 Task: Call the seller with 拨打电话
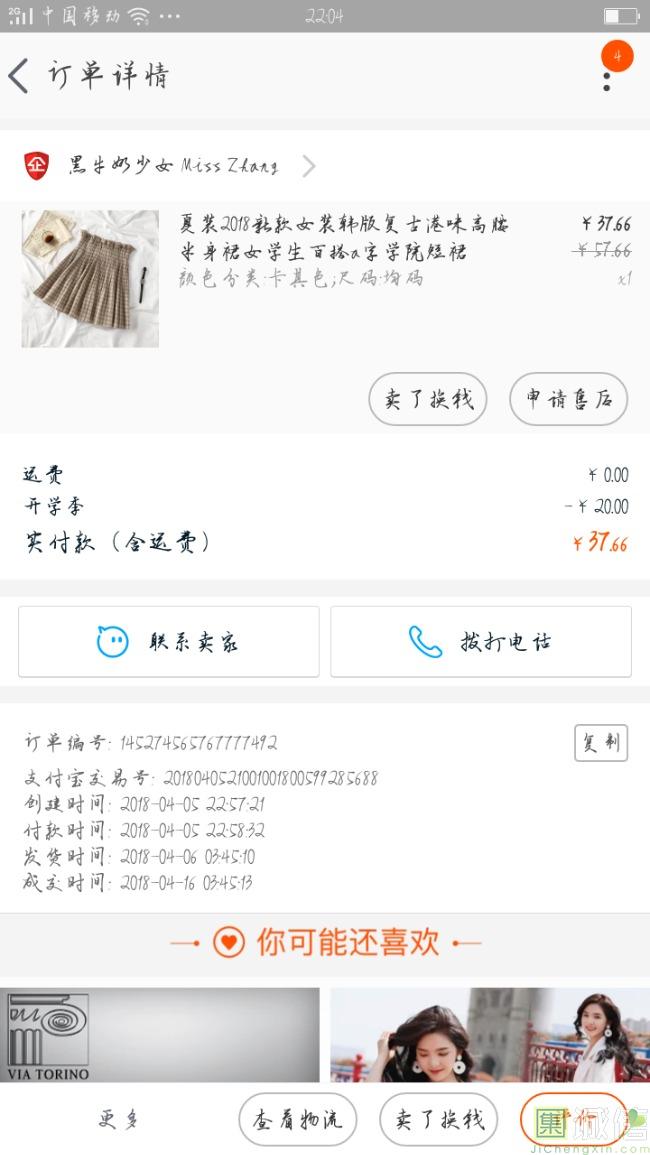point(481,642)
